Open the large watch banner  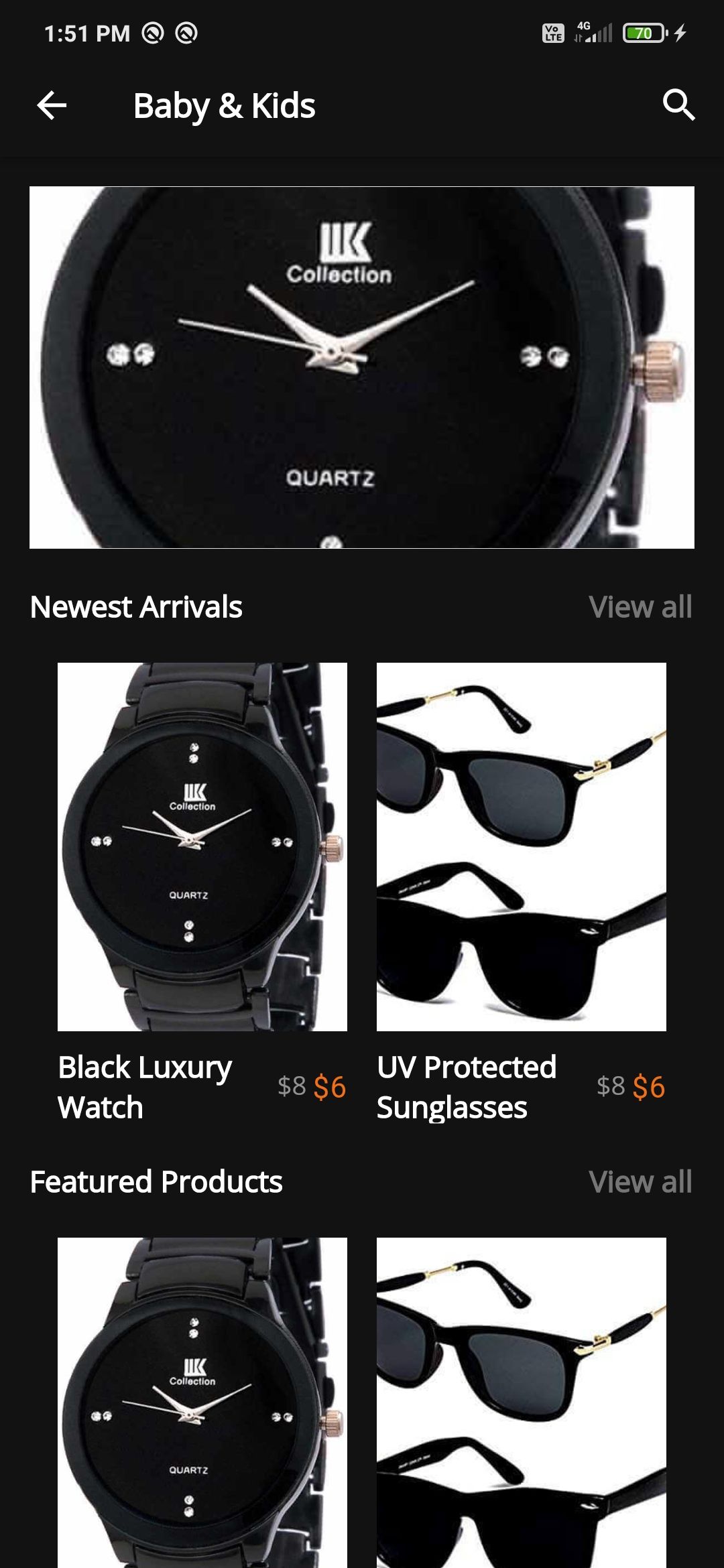[362, 367]
